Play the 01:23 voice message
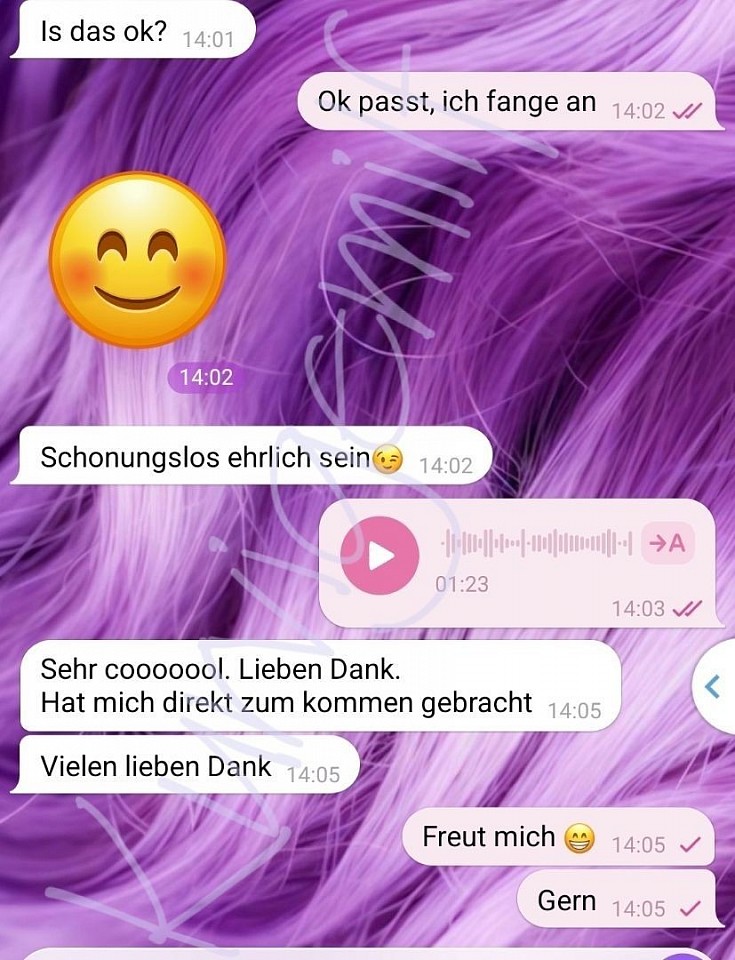 click(x=379, y=556)
